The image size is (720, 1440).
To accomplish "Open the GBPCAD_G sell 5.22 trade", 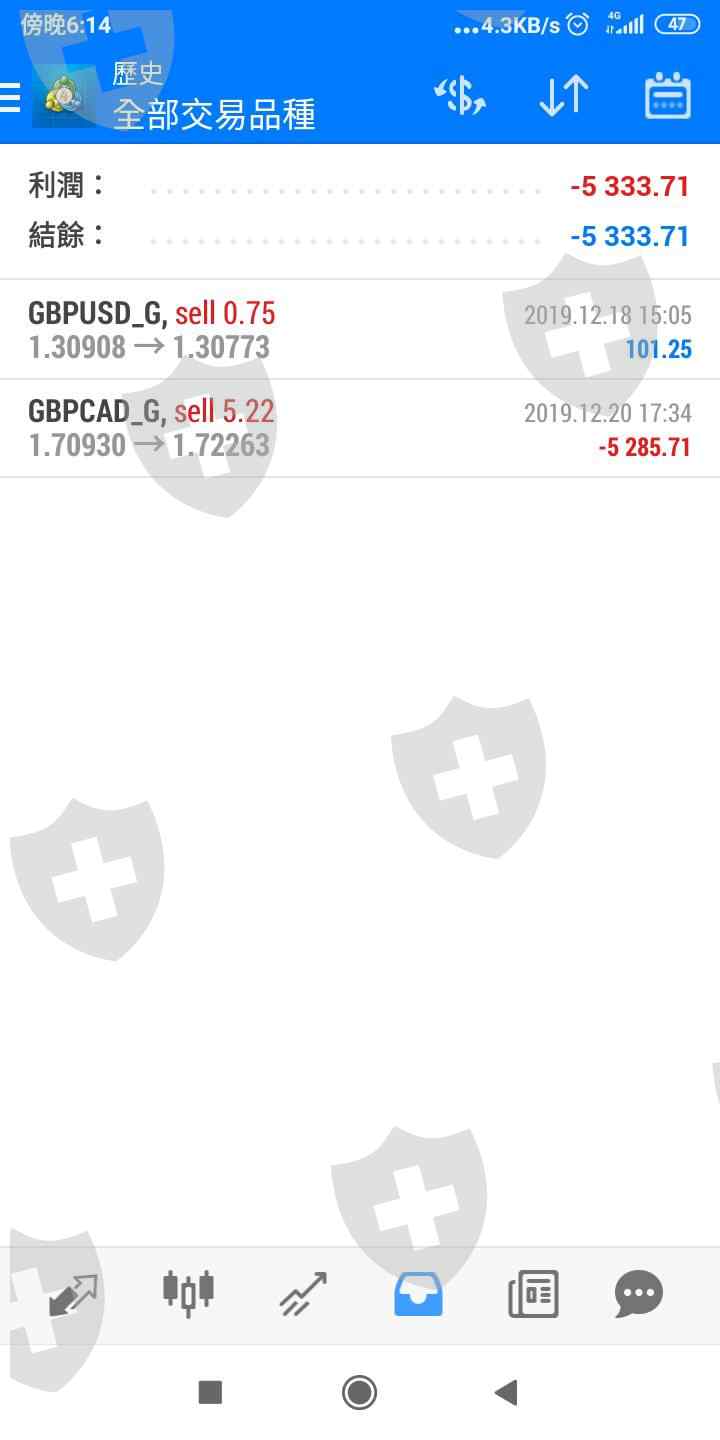I will [x=359, y=428].
